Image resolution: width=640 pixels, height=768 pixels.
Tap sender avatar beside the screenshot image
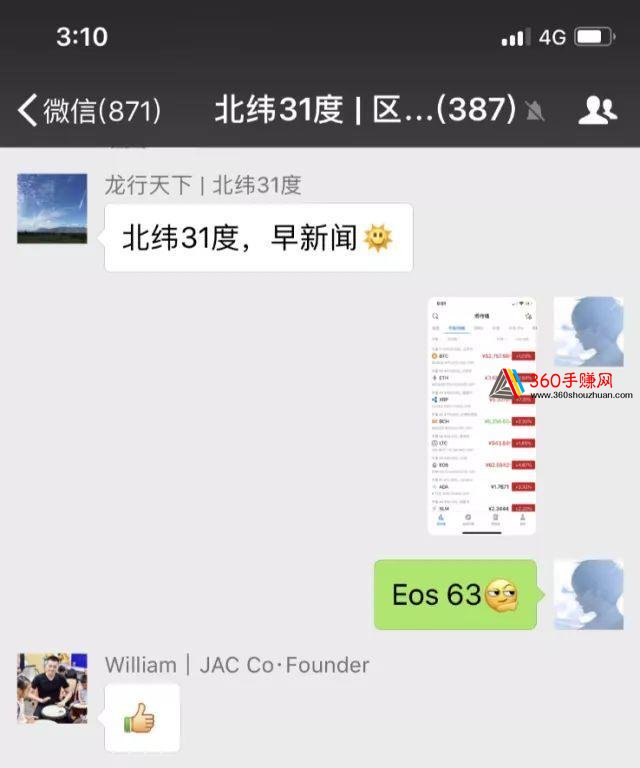589,331
